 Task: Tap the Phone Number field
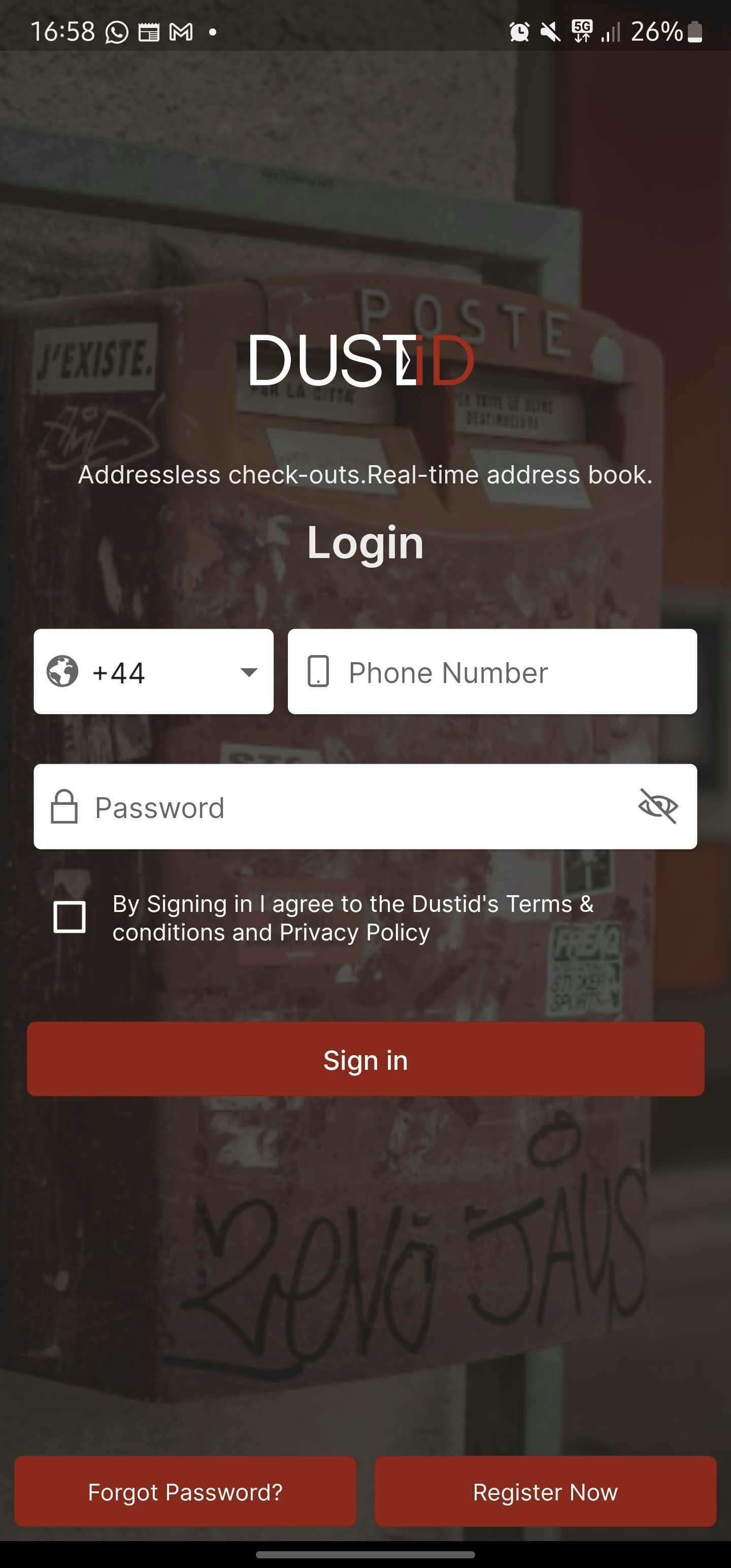pos(492,671)
